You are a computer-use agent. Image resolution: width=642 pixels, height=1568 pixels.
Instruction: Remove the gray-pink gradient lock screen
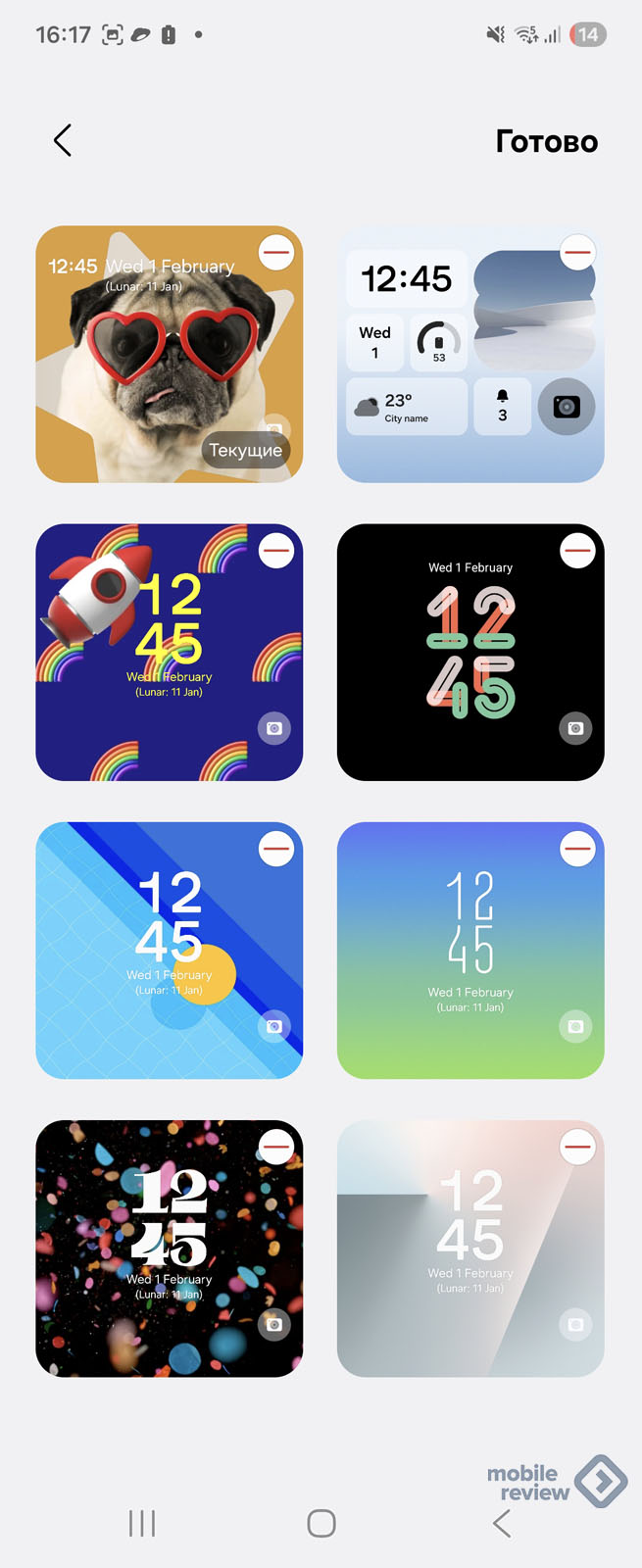click(x=577, y=1147)
